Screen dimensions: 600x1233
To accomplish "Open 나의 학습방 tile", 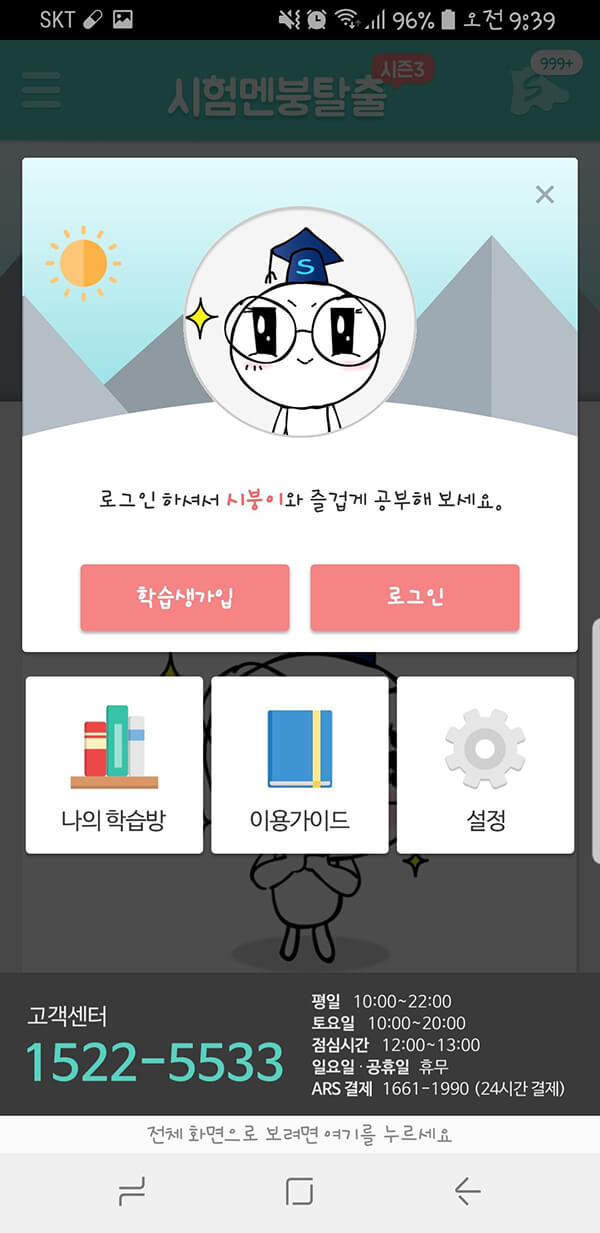I will (x=114, y=765).
